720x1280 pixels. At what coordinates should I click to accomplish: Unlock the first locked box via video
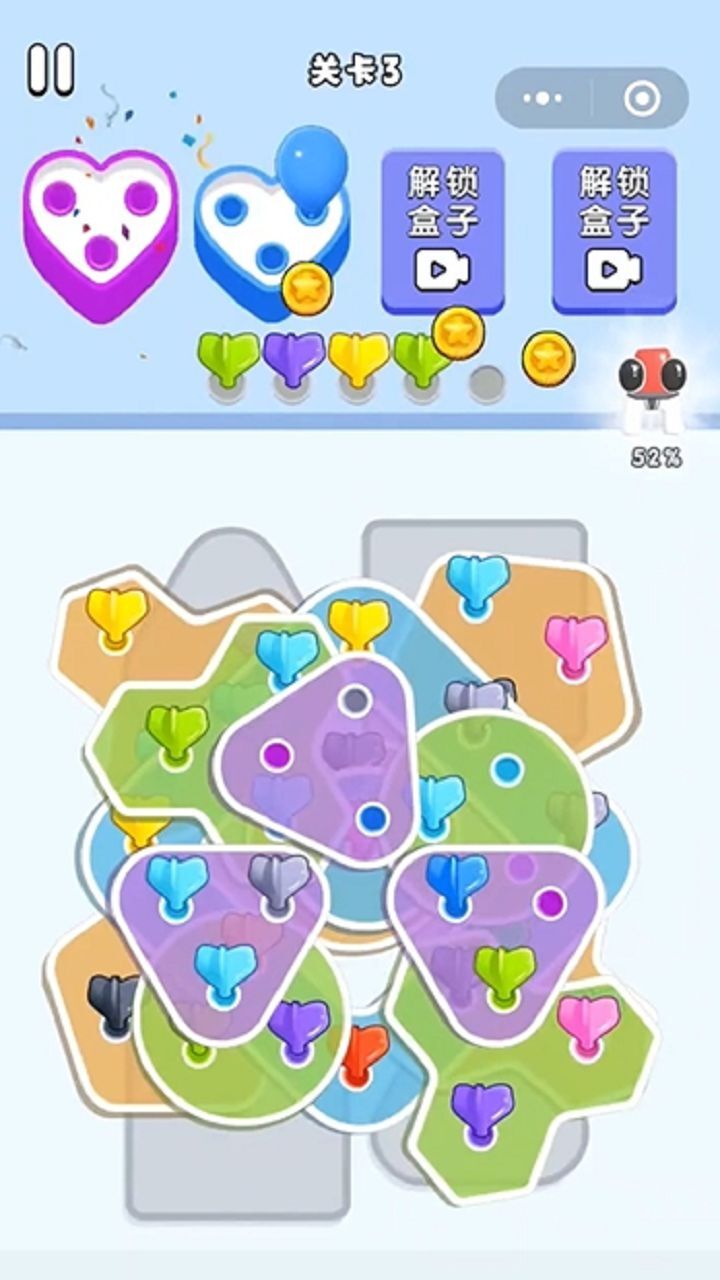coord(443,232)
